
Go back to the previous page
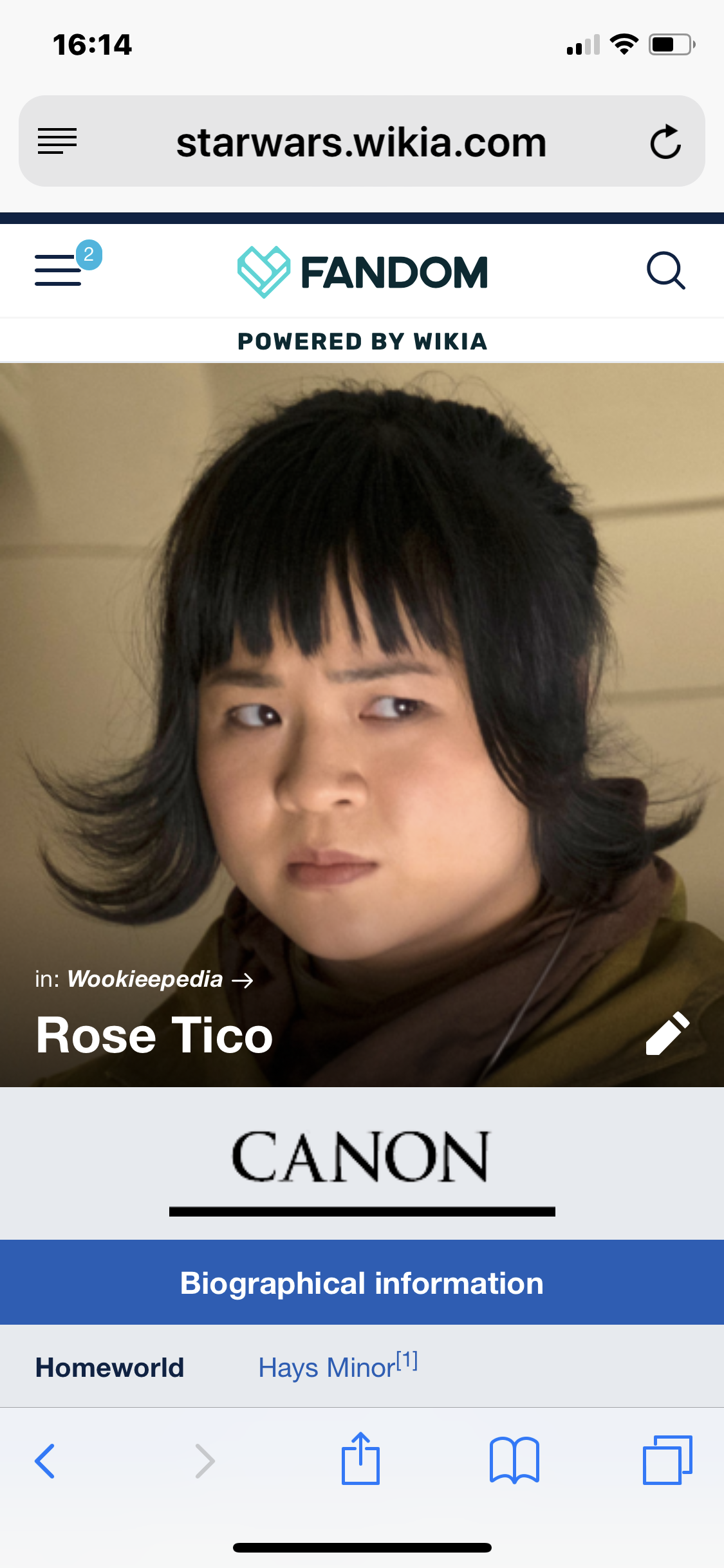(x=45, y=1461)
